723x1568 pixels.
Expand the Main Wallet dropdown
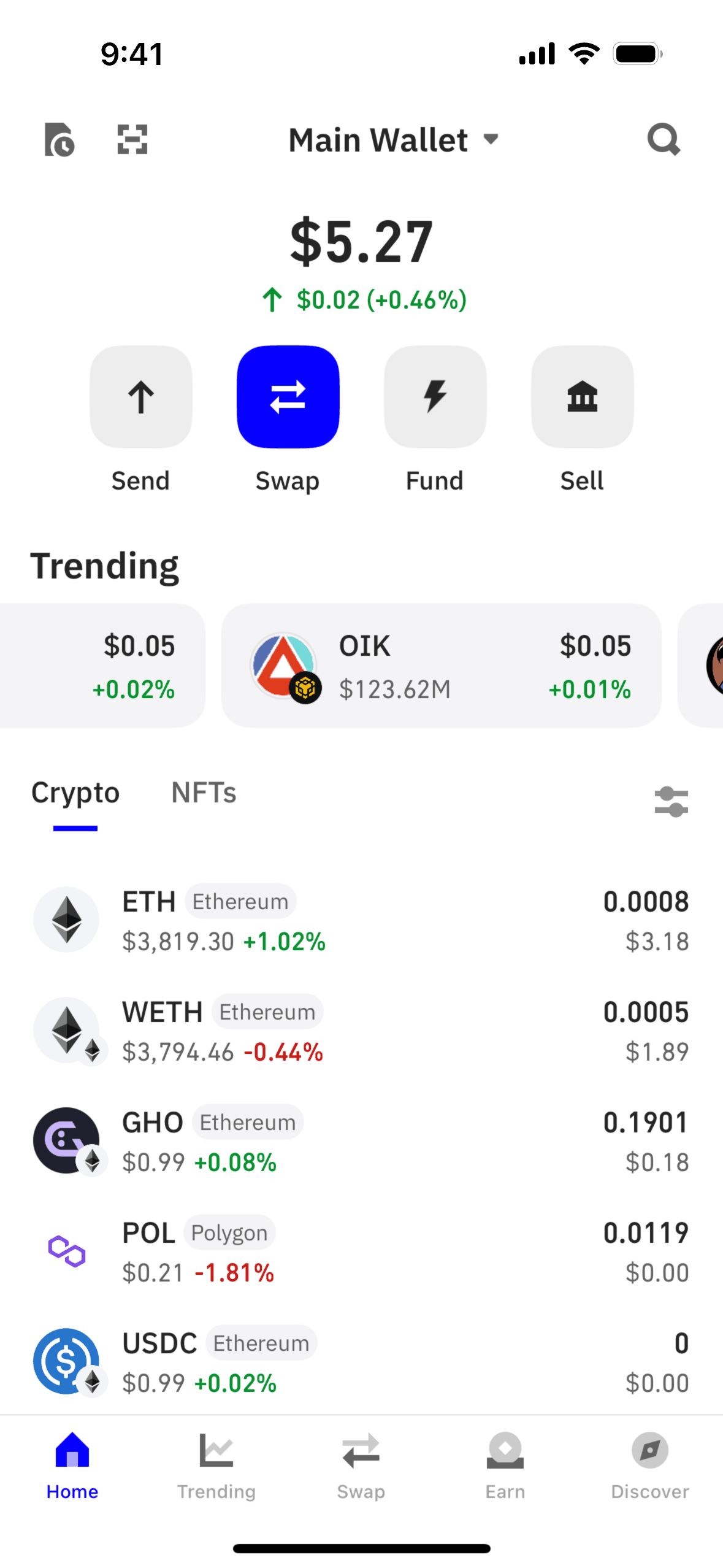(x=393, y=140)
